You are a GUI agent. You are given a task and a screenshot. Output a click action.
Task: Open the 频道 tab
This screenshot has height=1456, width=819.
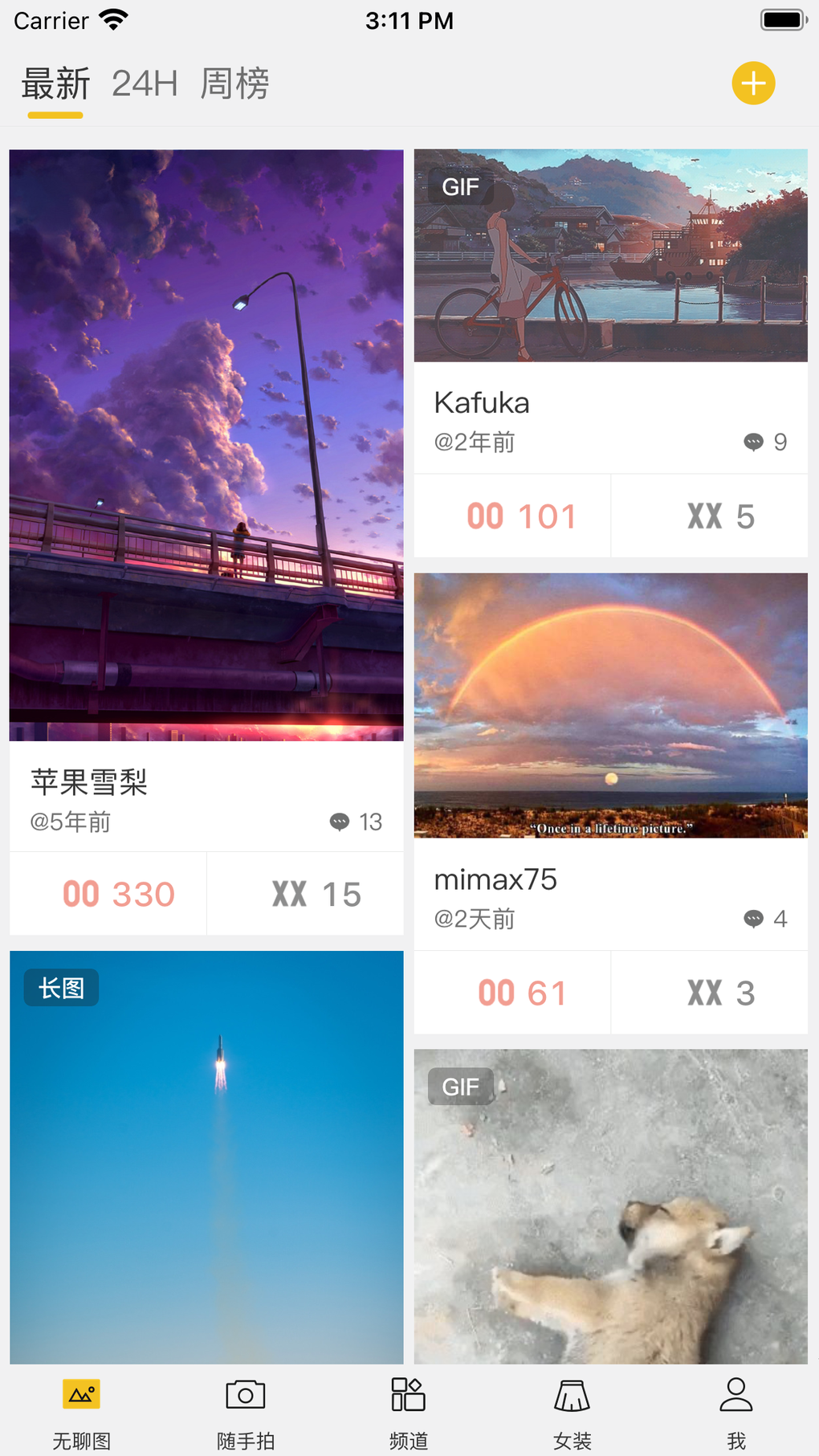tap(409, 1412)
